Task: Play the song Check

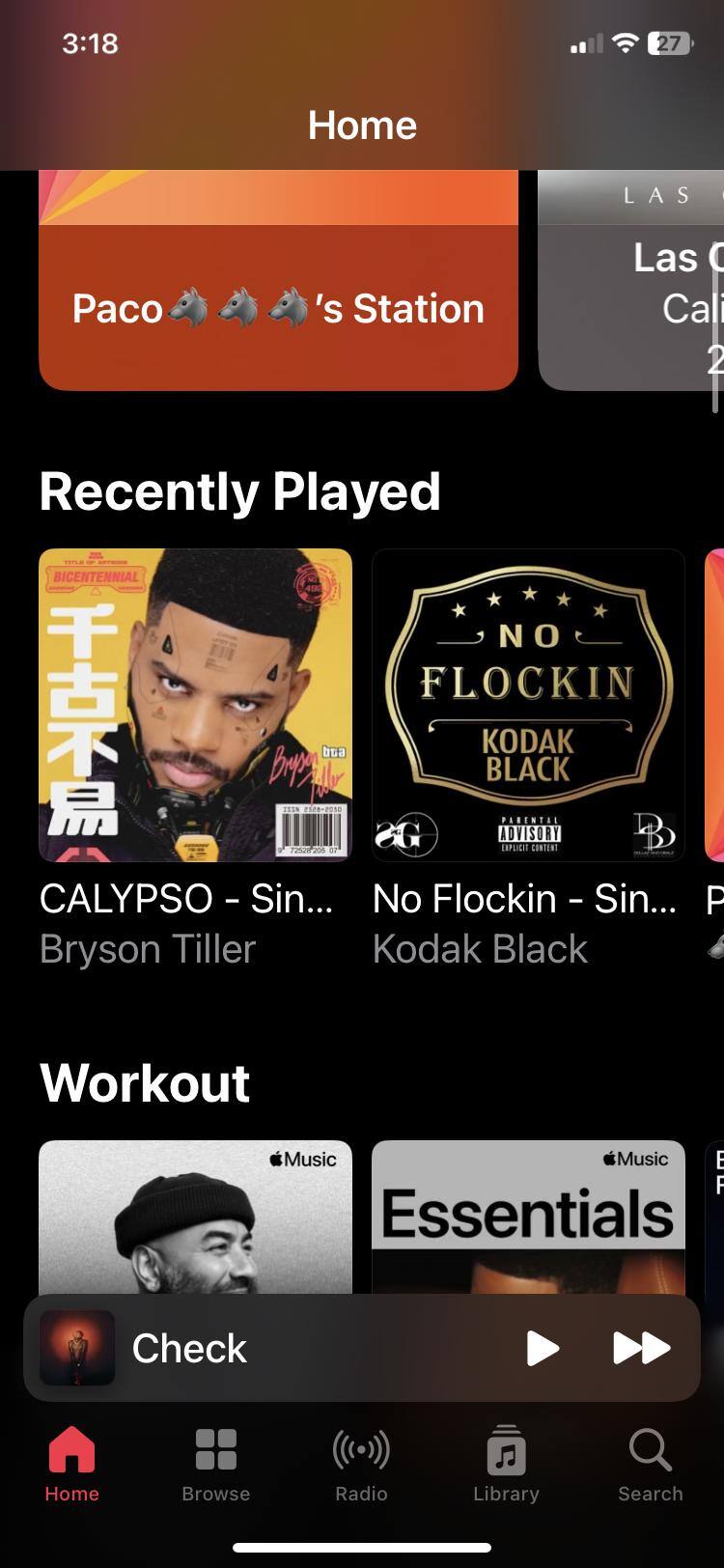Action: [x=543, y=1348]
